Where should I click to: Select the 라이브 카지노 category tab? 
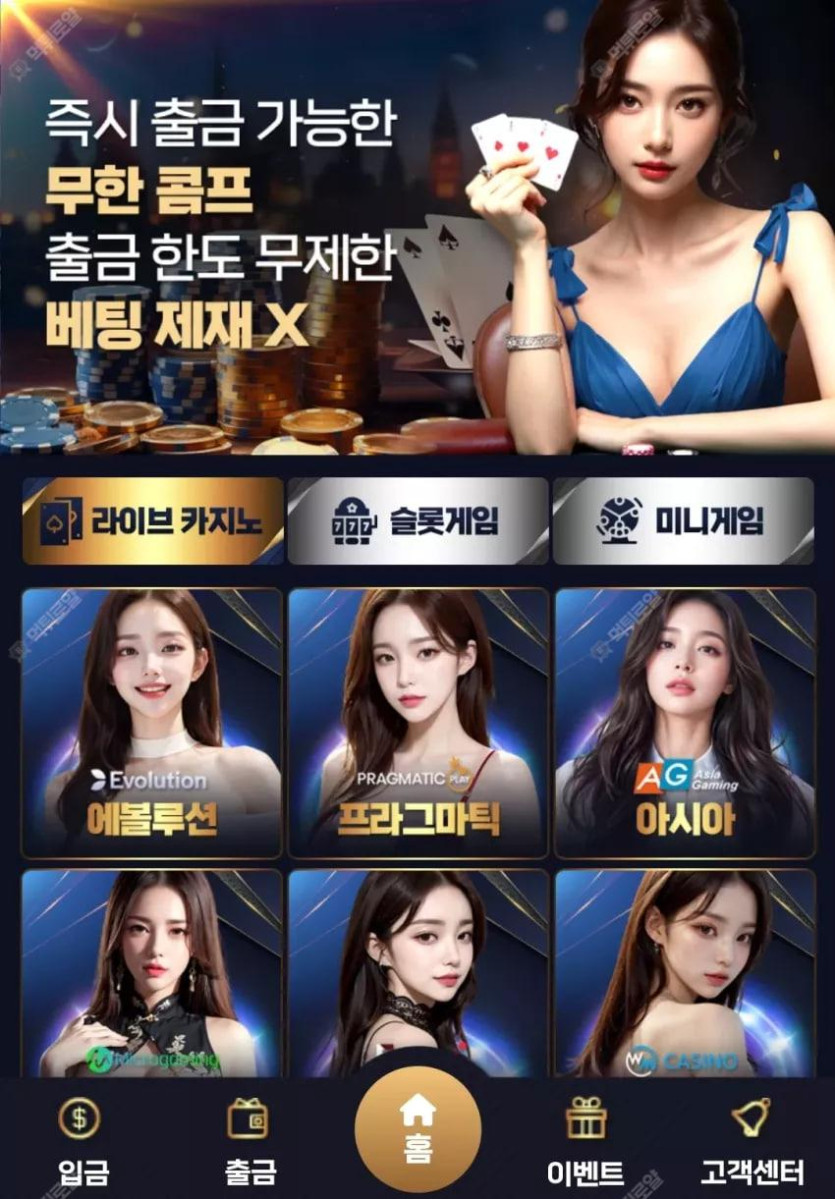[x=153, y=521]
